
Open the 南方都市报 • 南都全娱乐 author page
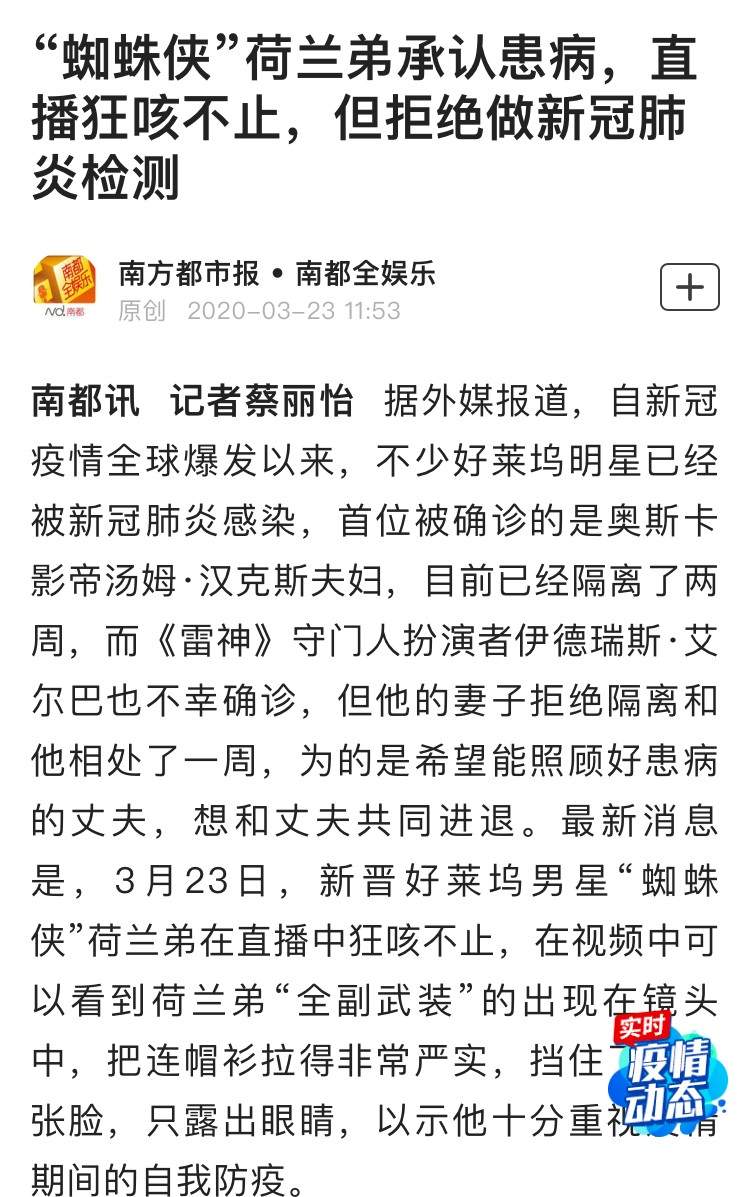coord(277,273)
